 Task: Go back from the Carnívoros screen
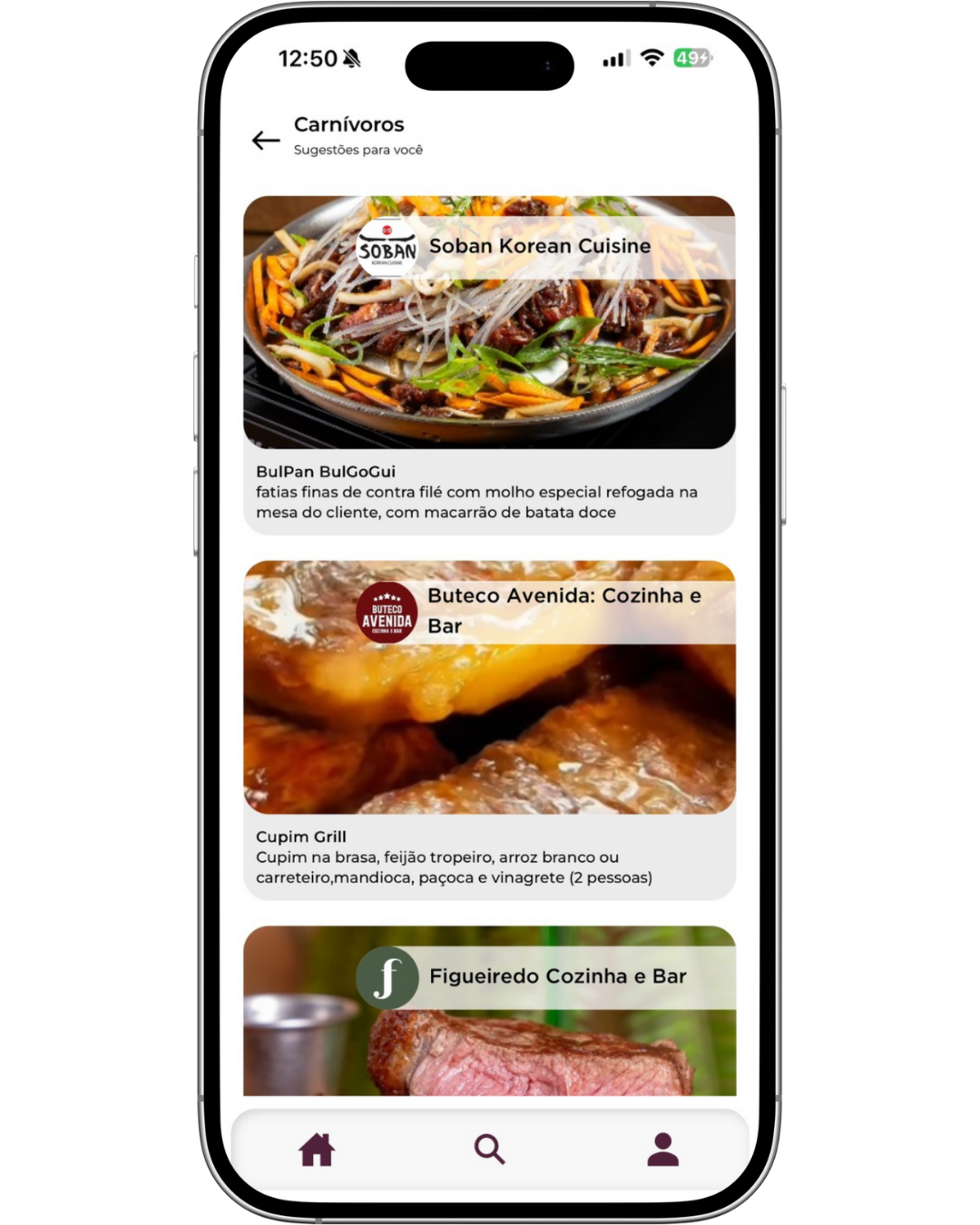tap(265, 141)
